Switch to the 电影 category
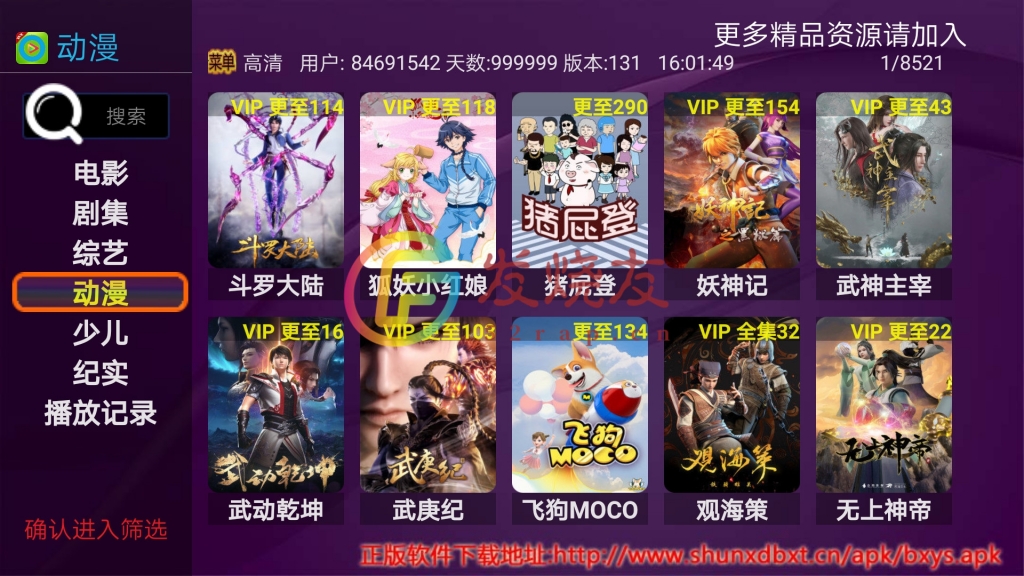 click(x=100, y=173)
